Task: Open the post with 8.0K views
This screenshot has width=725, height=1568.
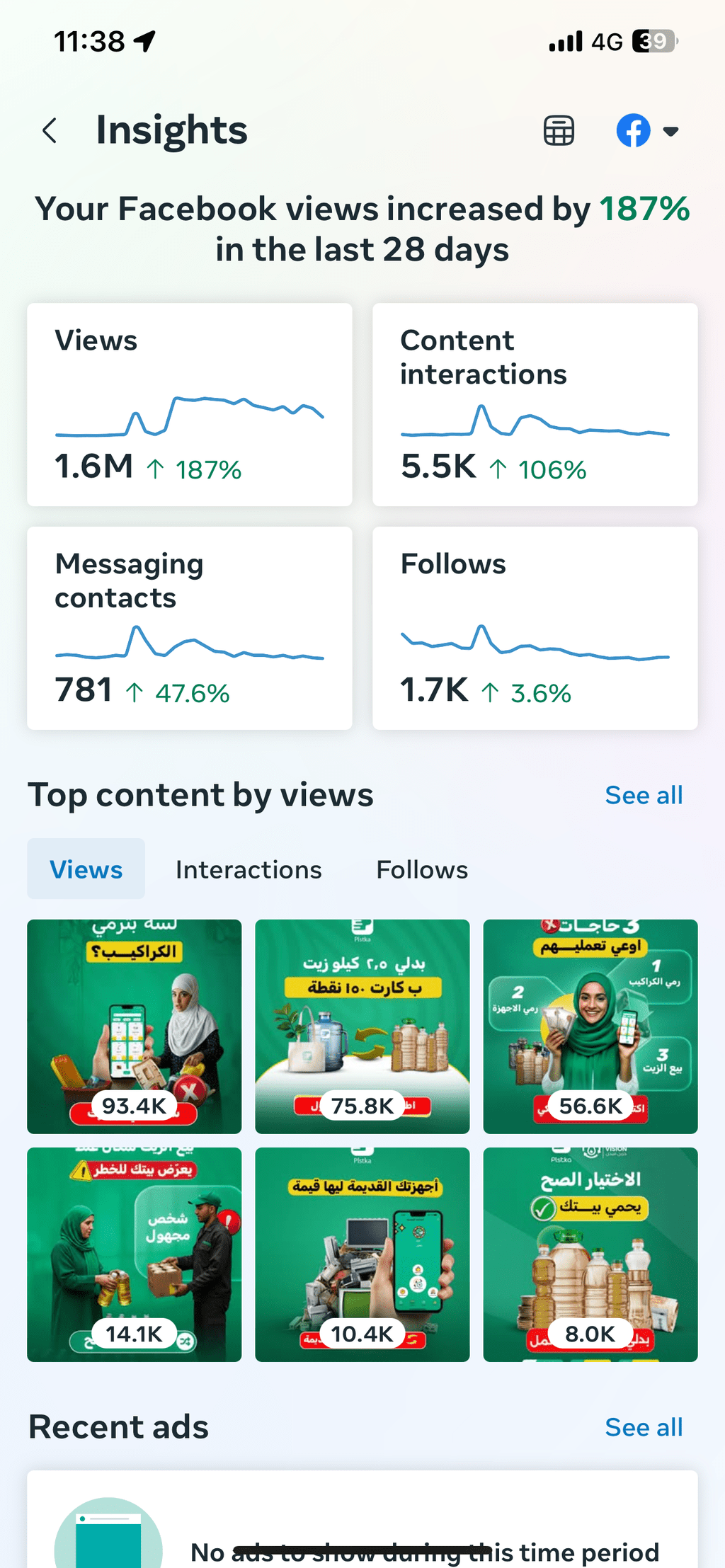Action: click(590, 1254)
